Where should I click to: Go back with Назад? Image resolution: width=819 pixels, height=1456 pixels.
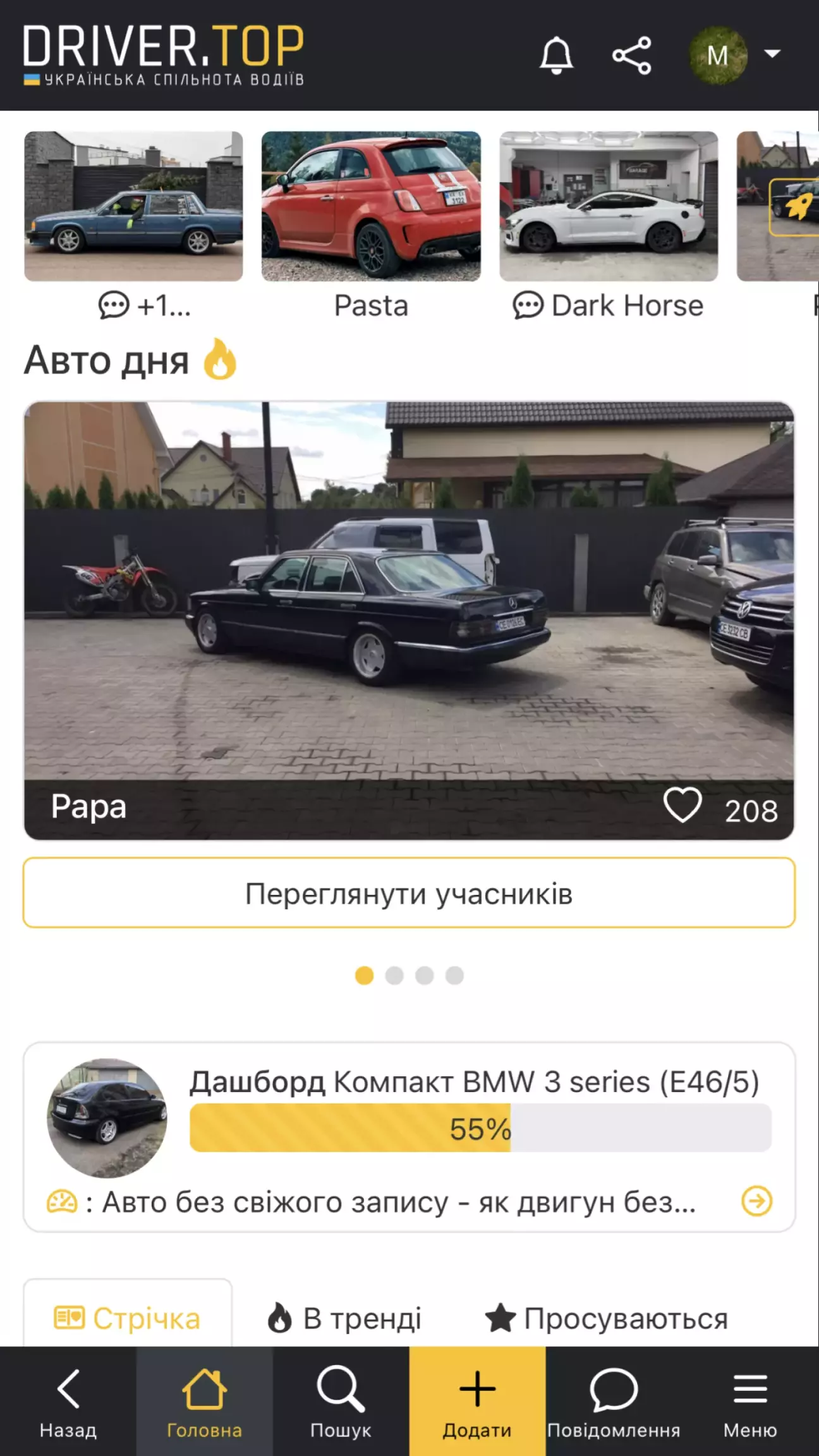coord(68,1400)
